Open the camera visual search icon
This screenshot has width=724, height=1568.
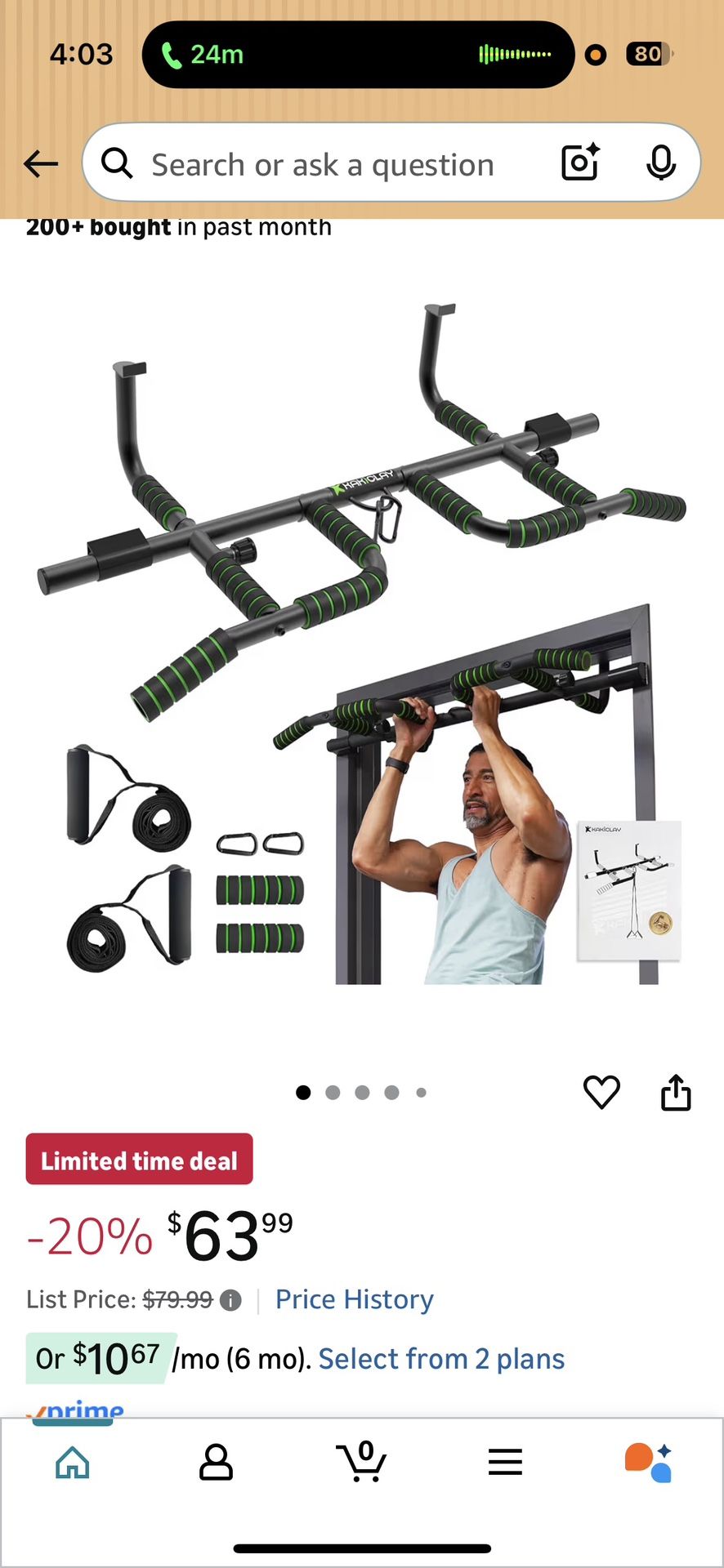580,163
